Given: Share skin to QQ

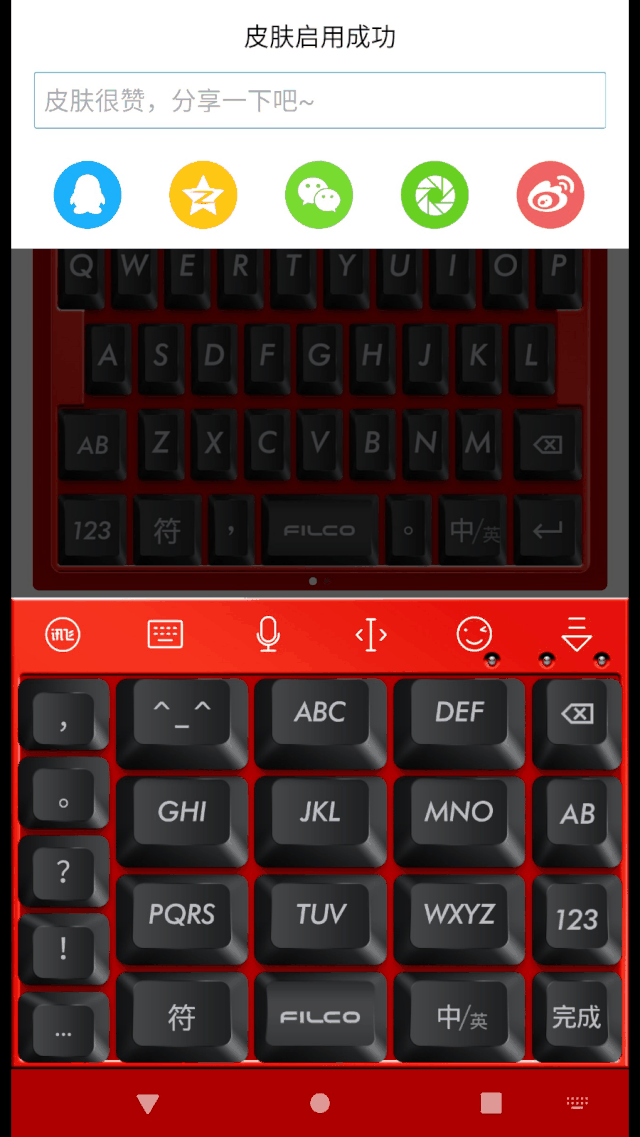Looking at the screenshot, I should 88,195.
